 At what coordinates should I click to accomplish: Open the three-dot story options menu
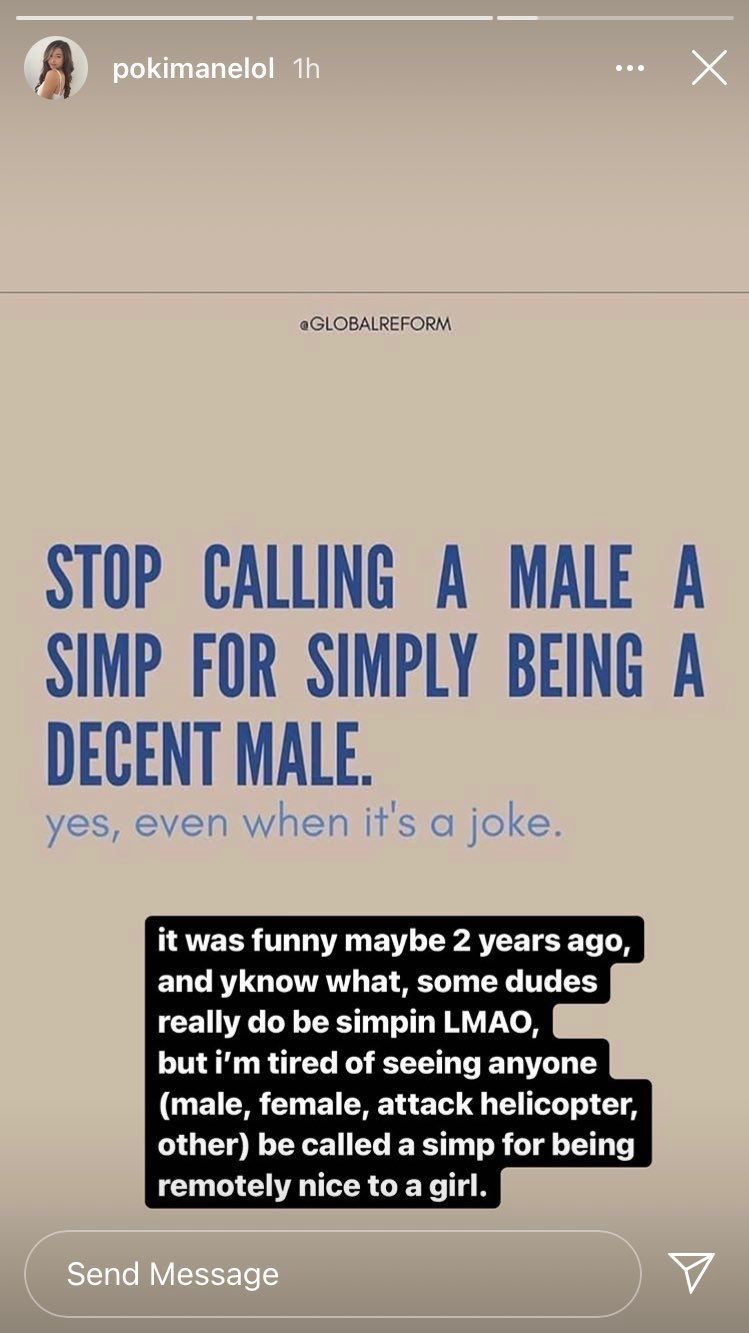point(630,68)
